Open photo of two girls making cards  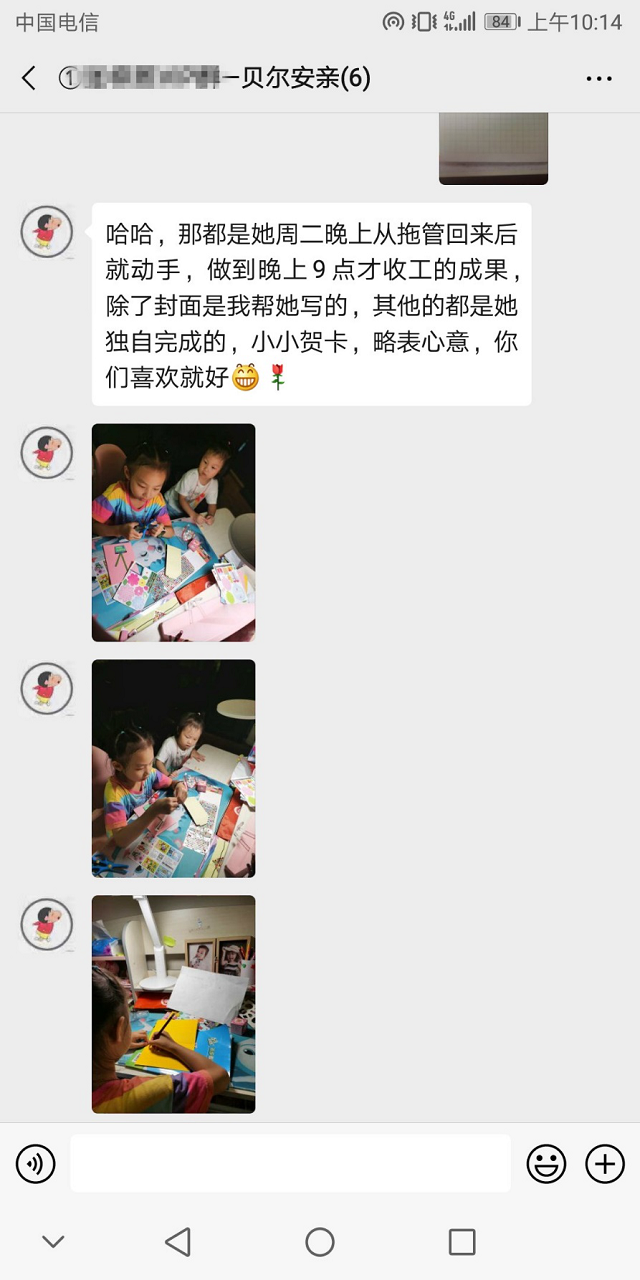(173, 532)
